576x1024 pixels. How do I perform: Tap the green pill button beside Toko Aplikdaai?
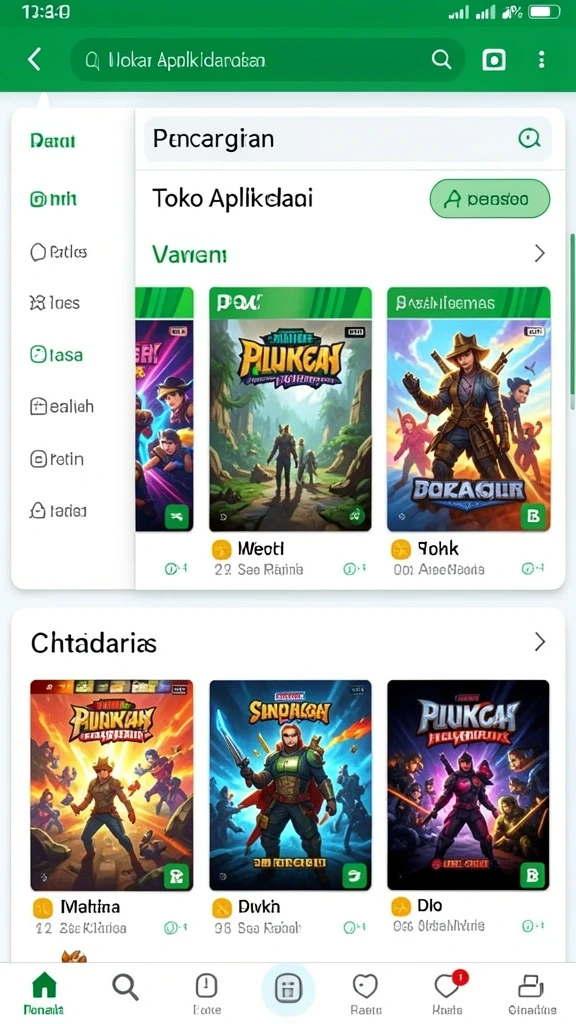point(490,199)
